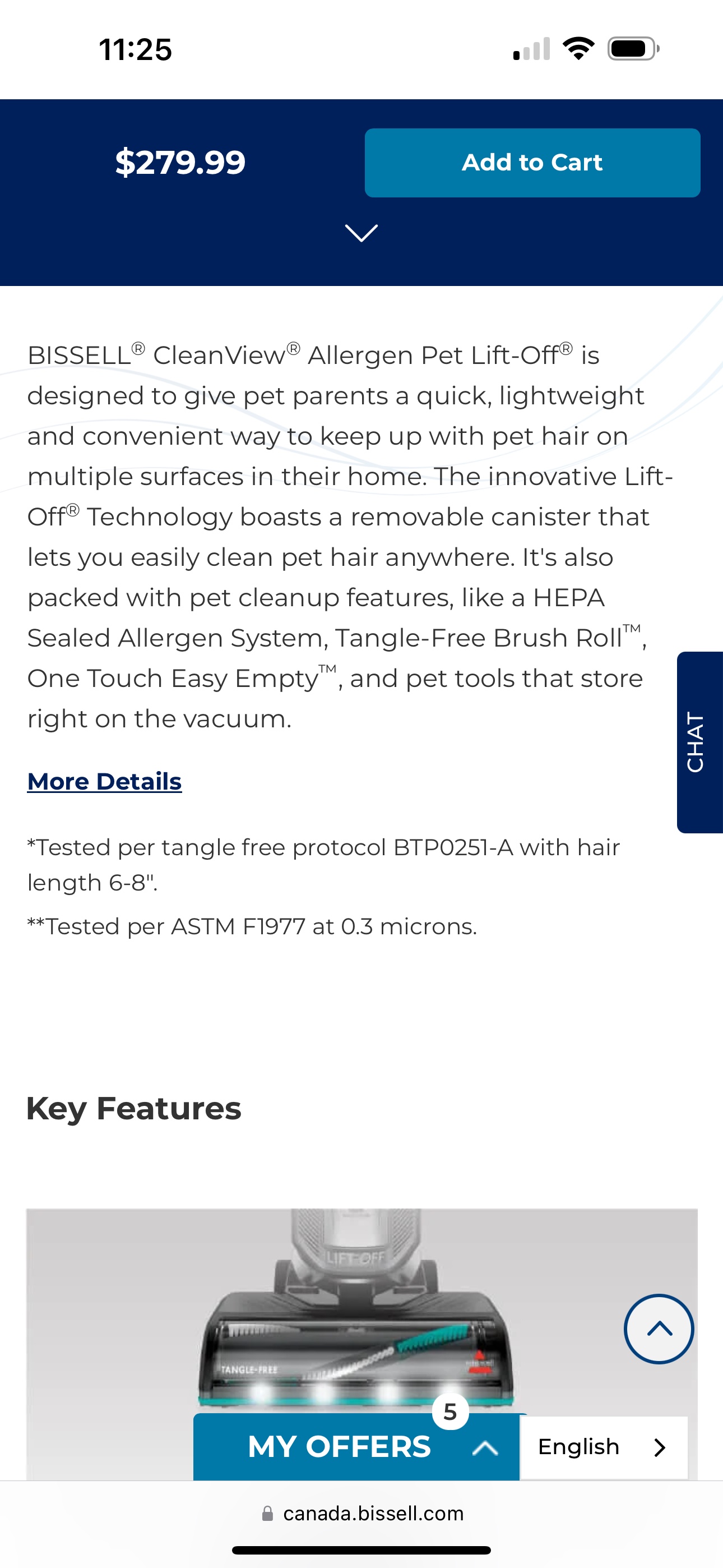Click the clock showing 11:25
This screenshot has width=723, height=1568.
(x=135, y=50)
